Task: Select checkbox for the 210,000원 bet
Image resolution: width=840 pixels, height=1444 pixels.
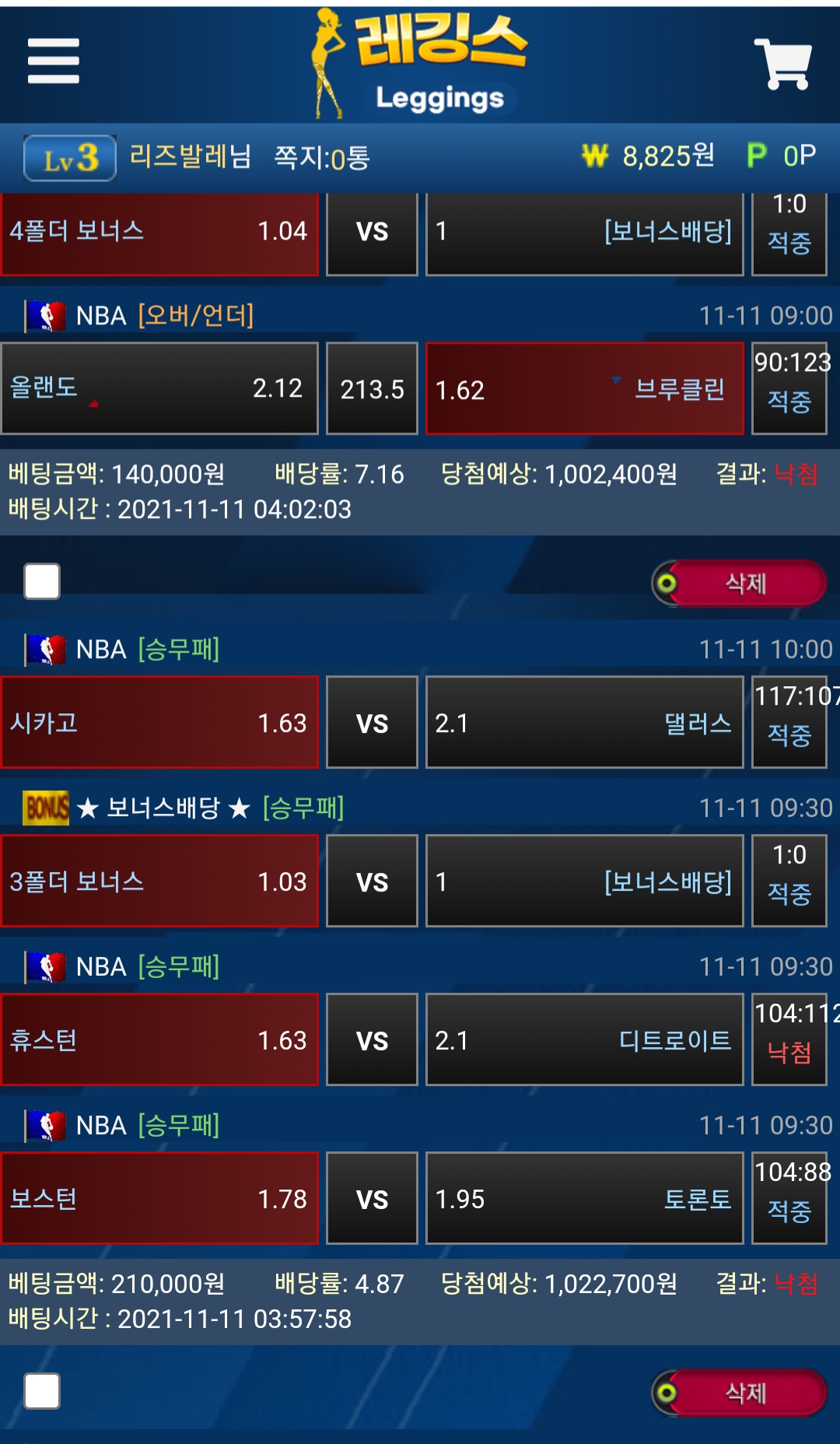Action: point(42,1391)
